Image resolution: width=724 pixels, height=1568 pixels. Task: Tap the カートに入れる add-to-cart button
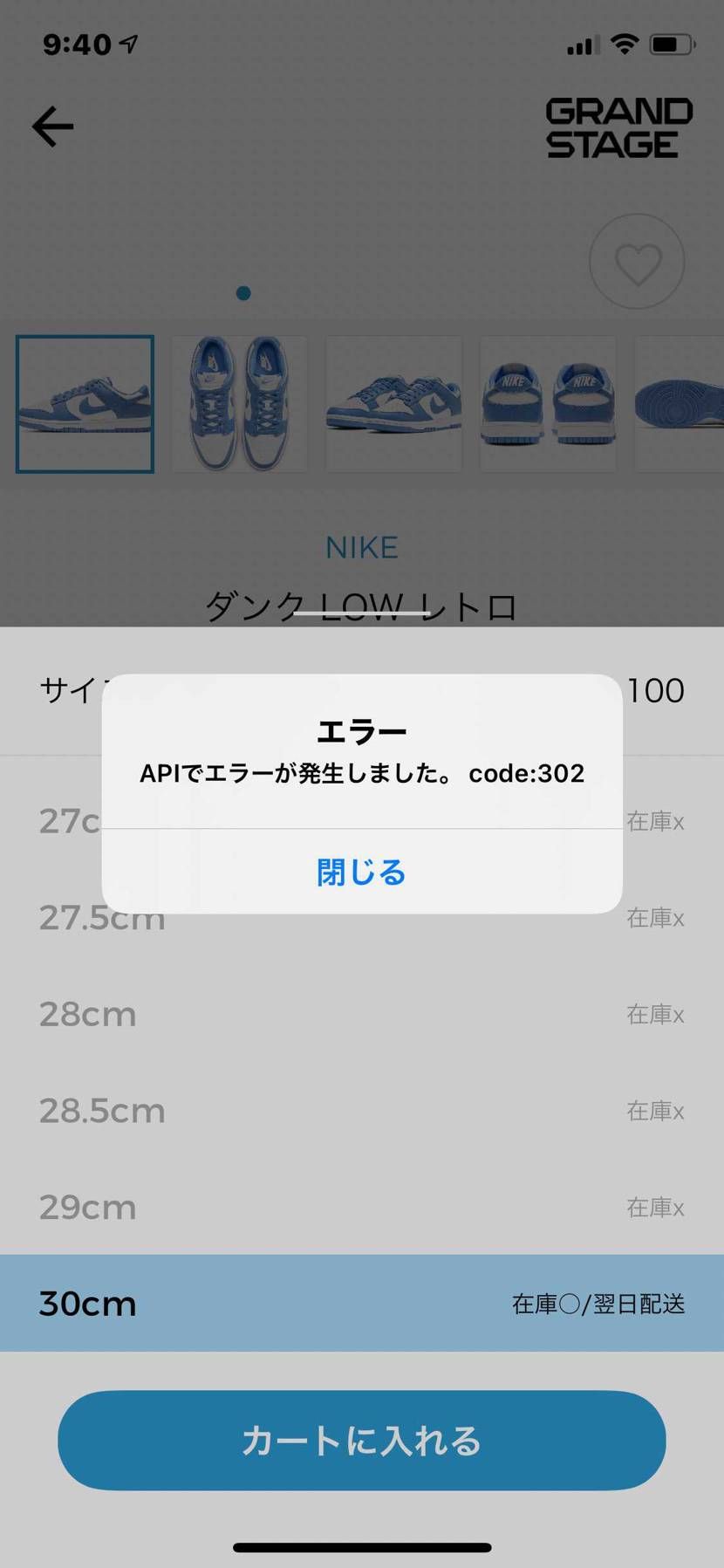361,1441
